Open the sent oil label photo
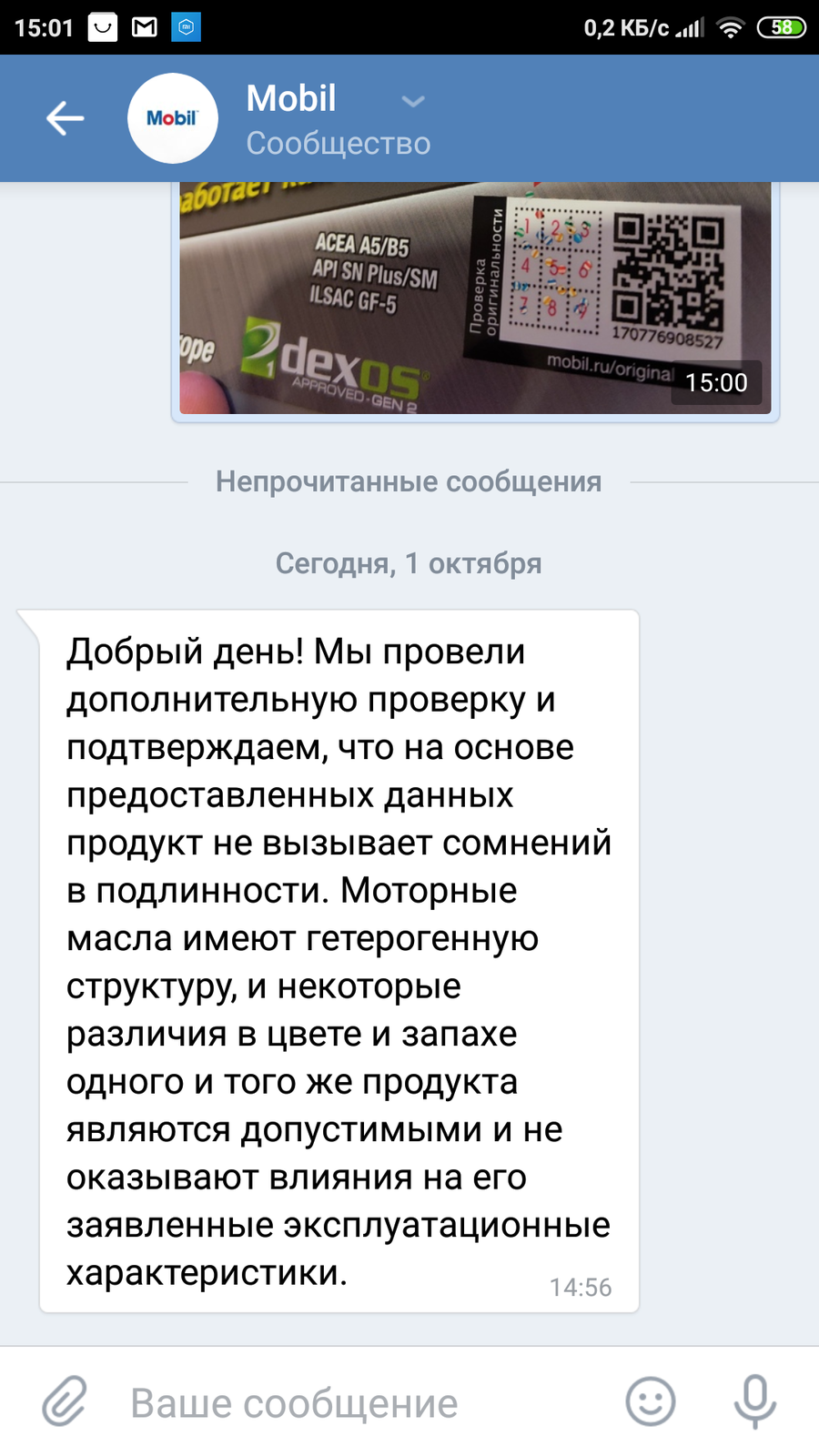This screenshot has width=819, height=1456. [x=475, y=298]
